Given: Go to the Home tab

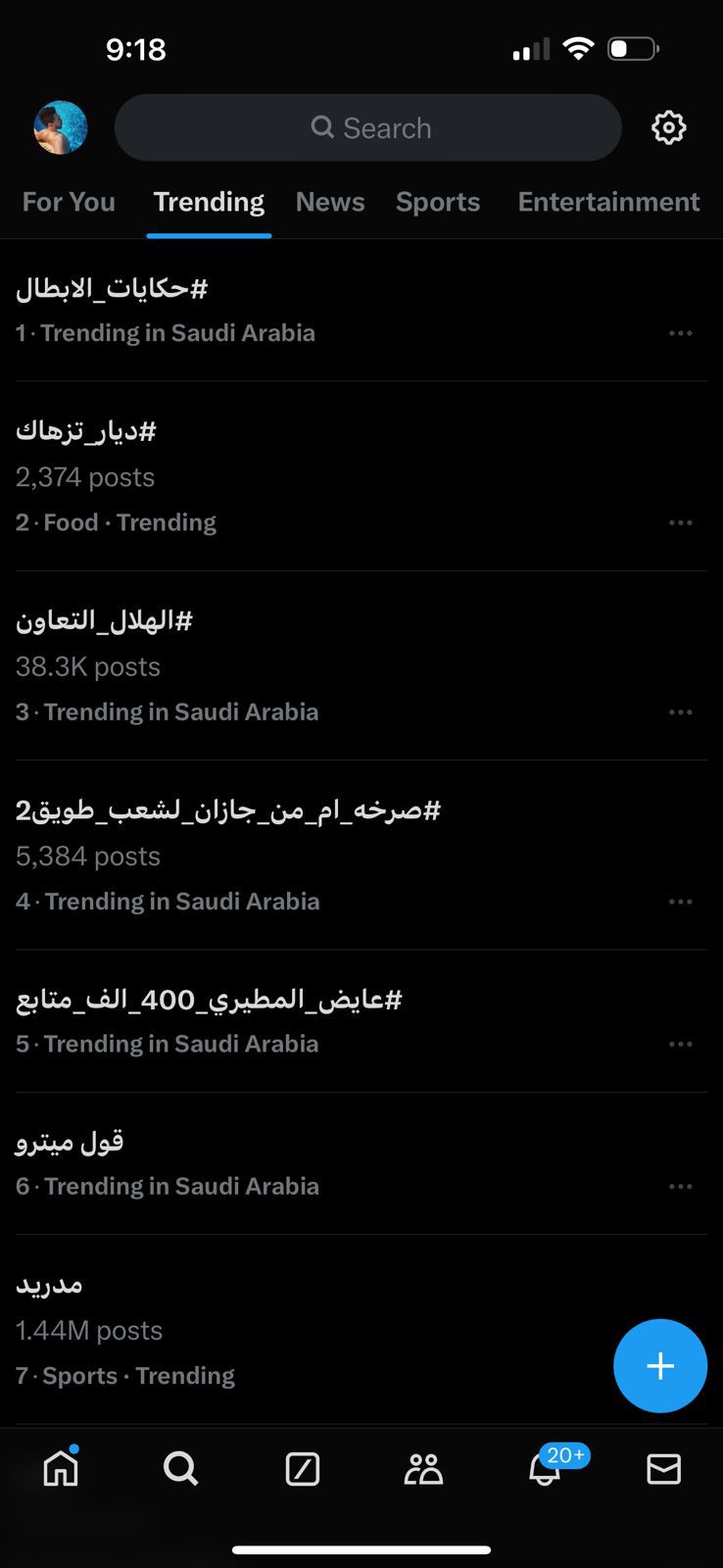Looking at the screenshot, I should [61, 1468].
